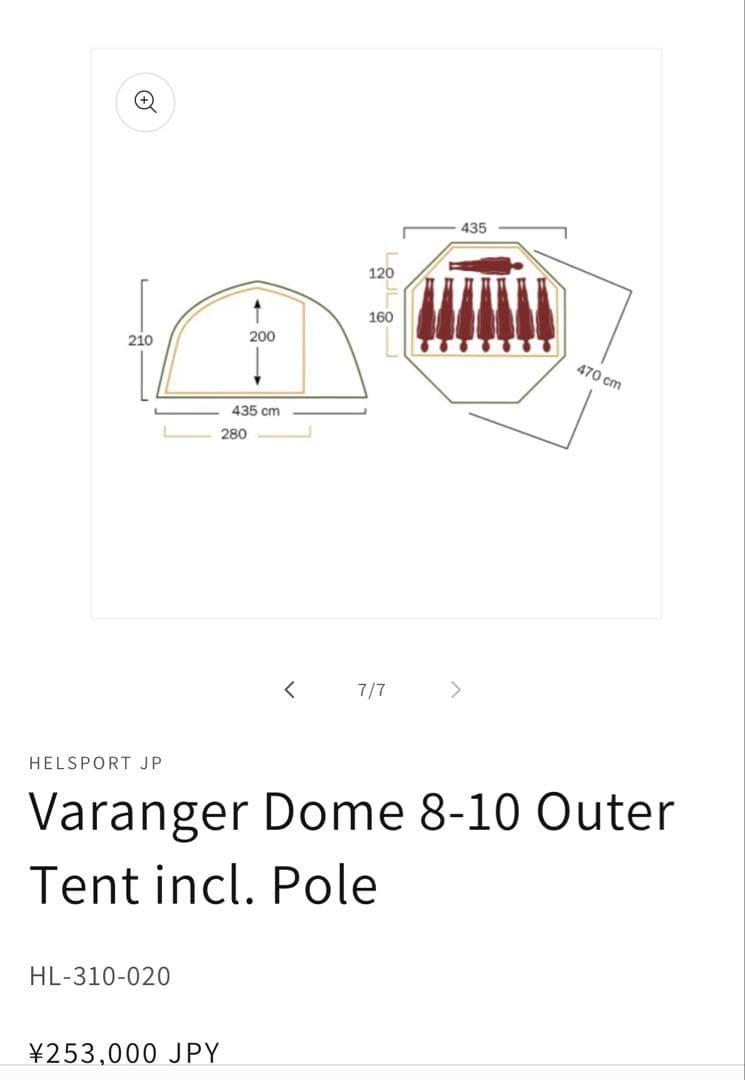Click the right navigation arrow below the image
The image size is (745, 1080).
[456, 688]
